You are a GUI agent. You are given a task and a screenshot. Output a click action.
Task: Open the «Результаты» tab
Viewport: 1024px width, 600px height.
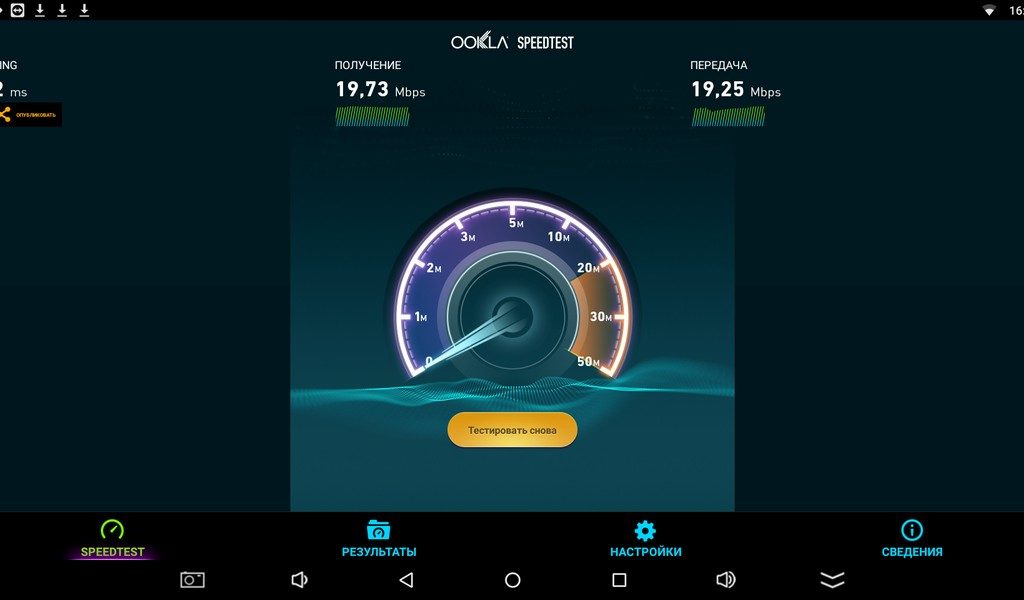click(x=379, y=539)
